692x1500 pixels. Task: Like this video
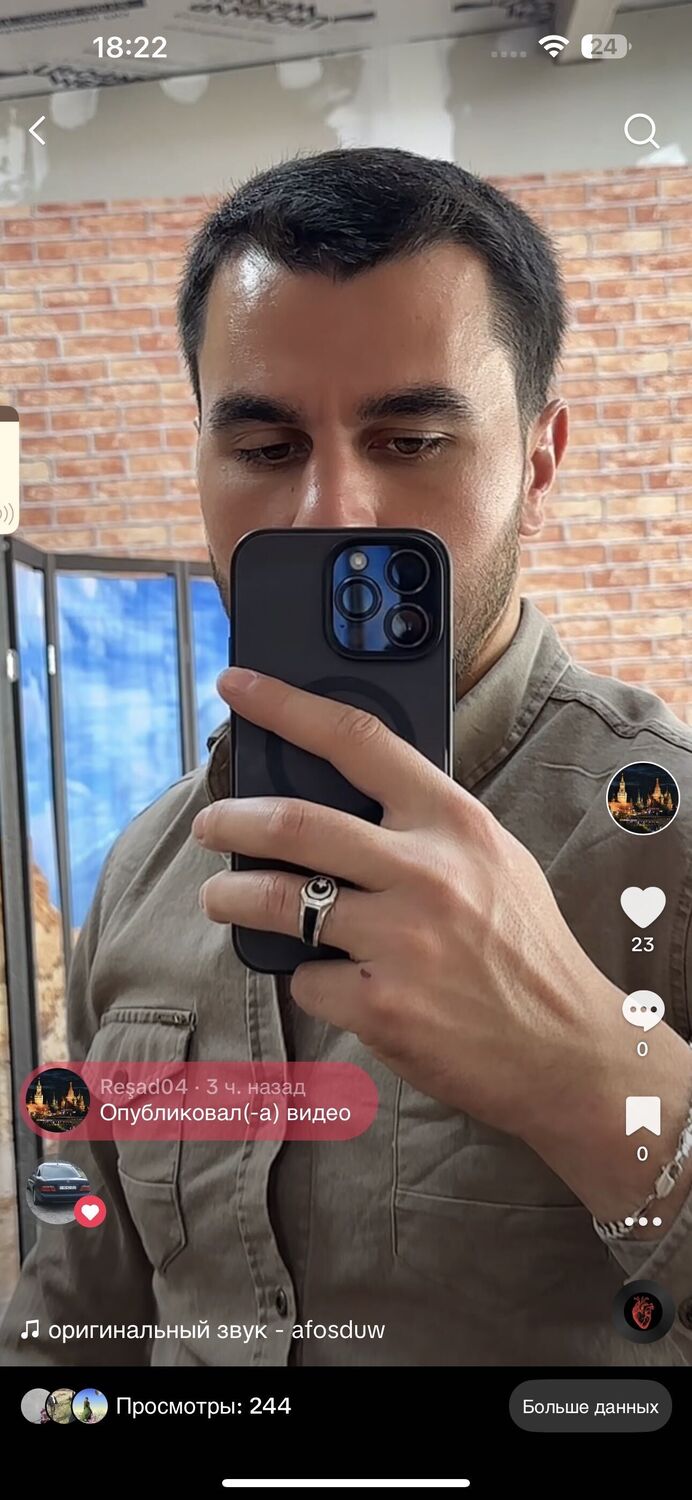point(643,908)
